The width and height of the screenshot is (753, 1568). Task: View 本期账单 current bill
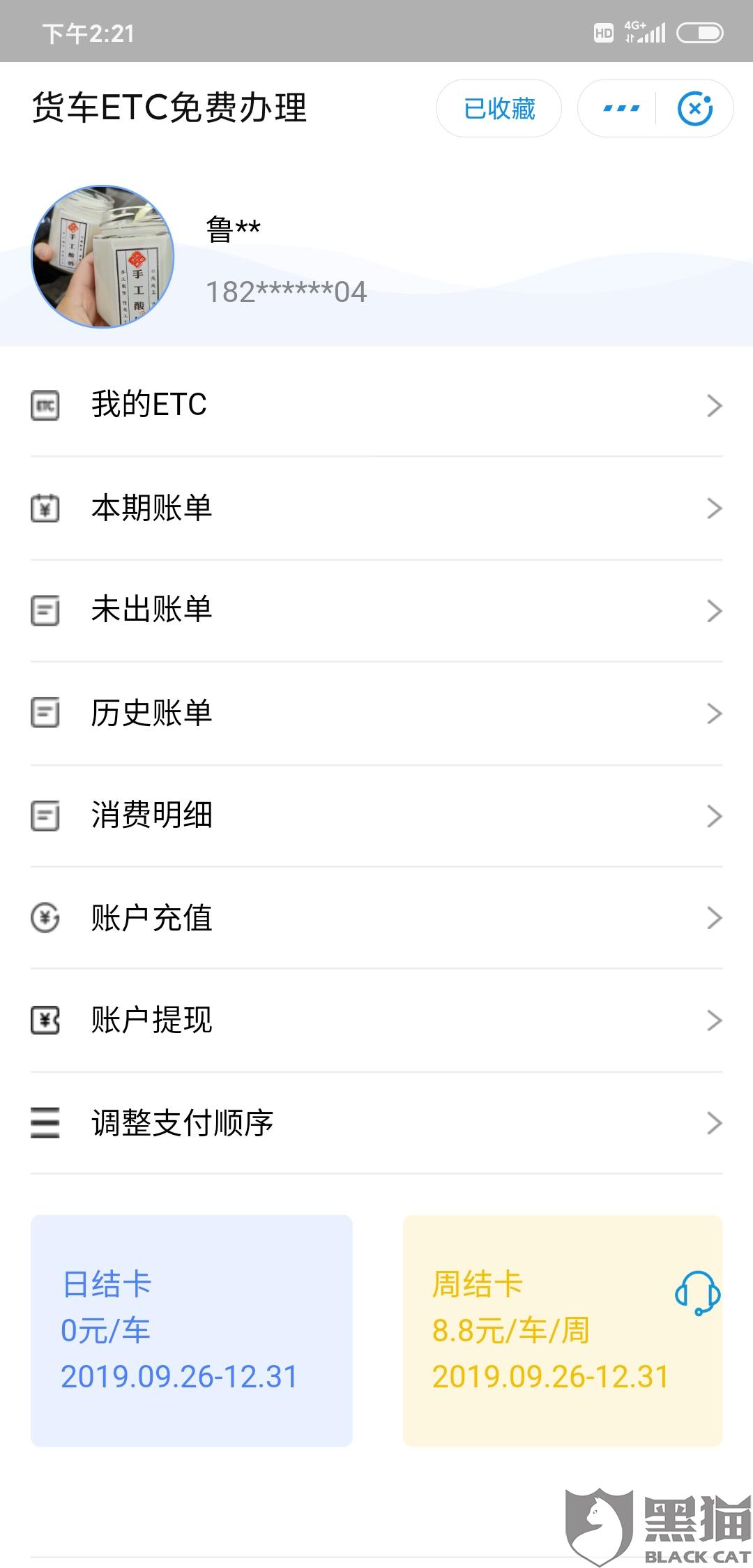tap(376, 508)
